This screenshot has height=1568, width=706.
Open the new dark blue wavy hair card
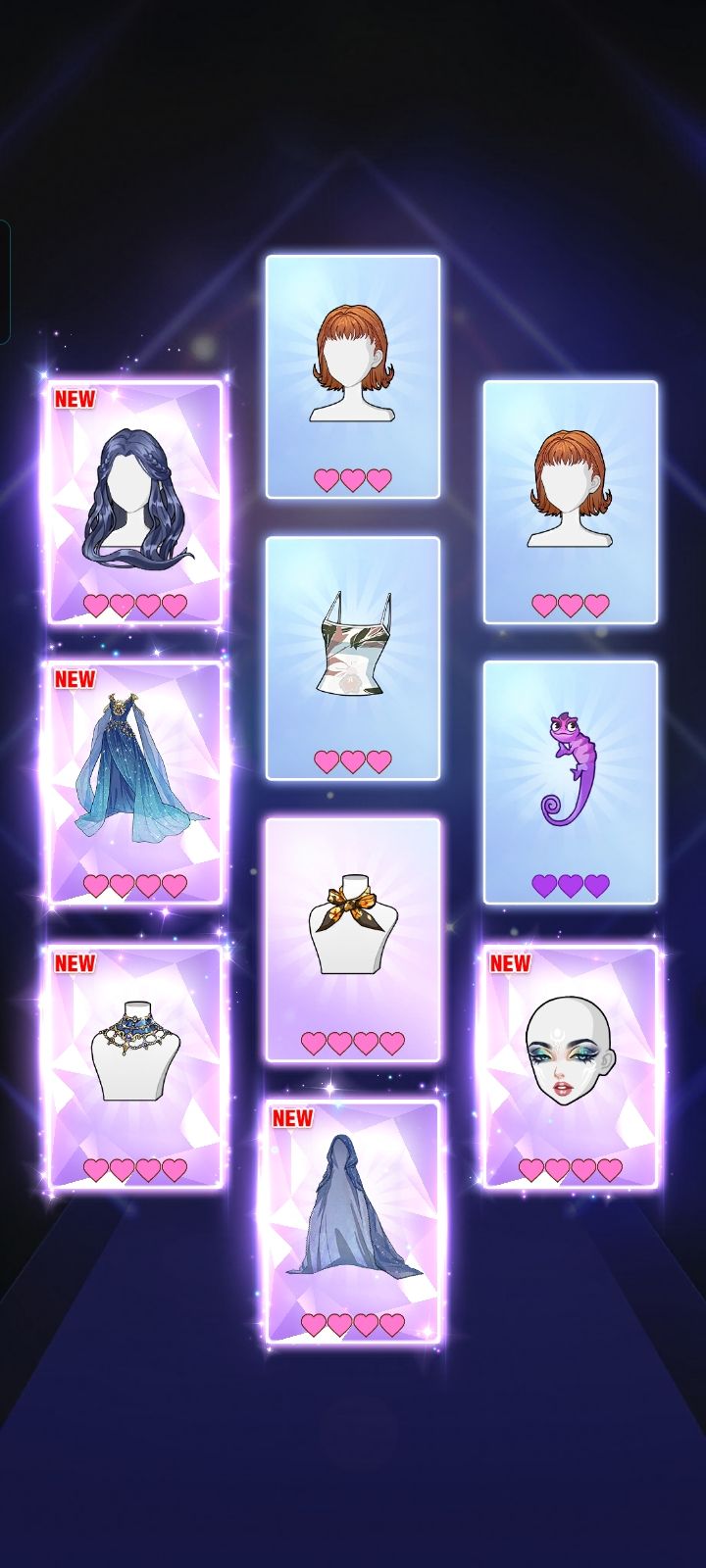coord(135,502)
